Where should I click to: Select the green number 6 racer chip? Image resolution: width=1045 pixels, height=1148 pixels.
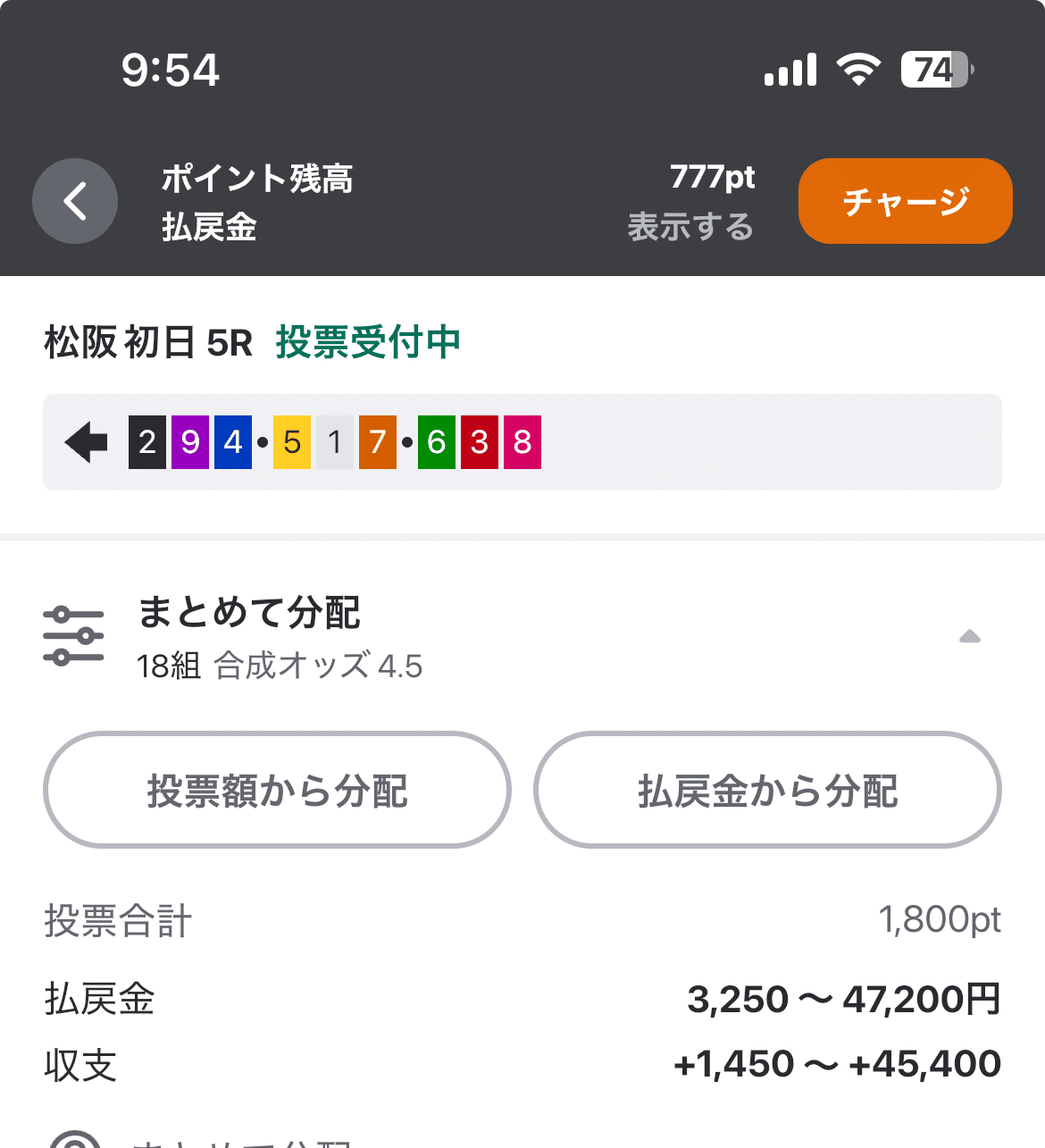437,441
